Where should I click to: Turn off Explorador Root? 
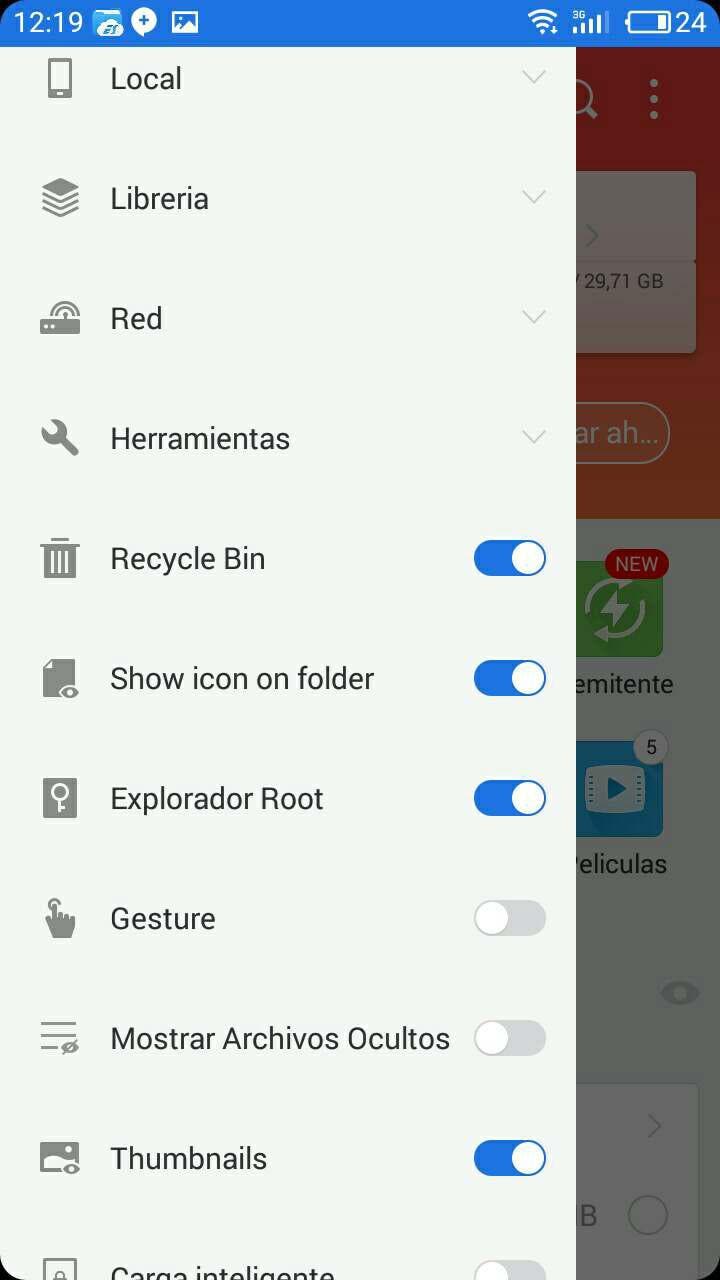tap(509, 798)
